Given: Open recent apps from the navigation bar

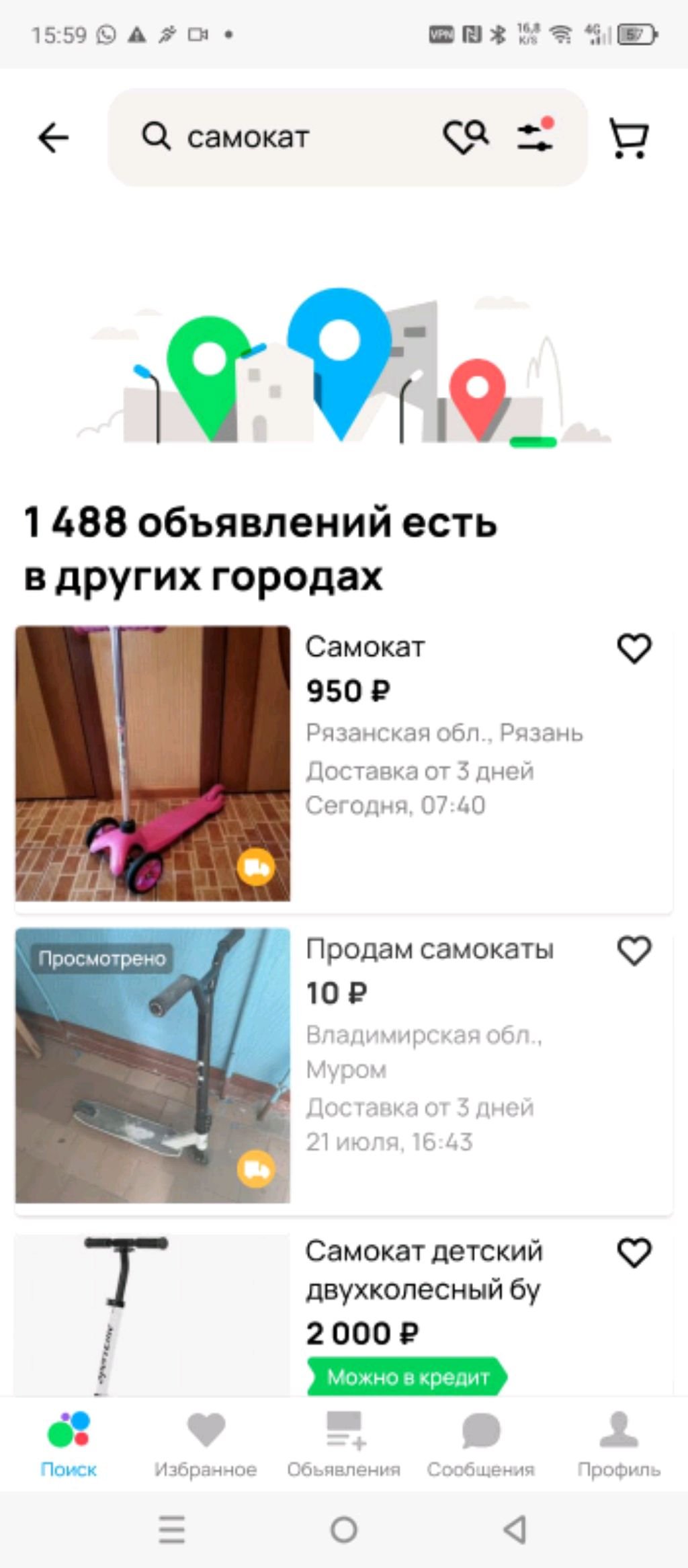Looking at the screenshot, I should [172, 1530].
